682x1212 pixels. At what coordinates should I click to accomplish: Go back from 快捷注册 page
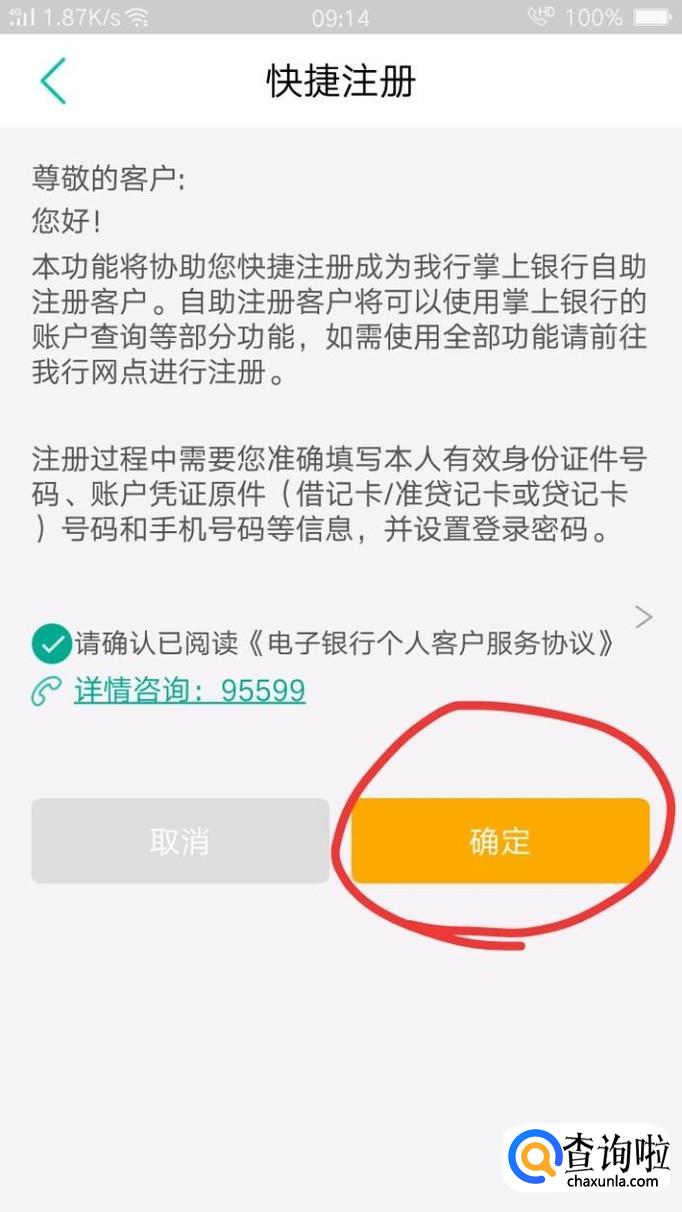pyautogui.click(x=52, y=81)
